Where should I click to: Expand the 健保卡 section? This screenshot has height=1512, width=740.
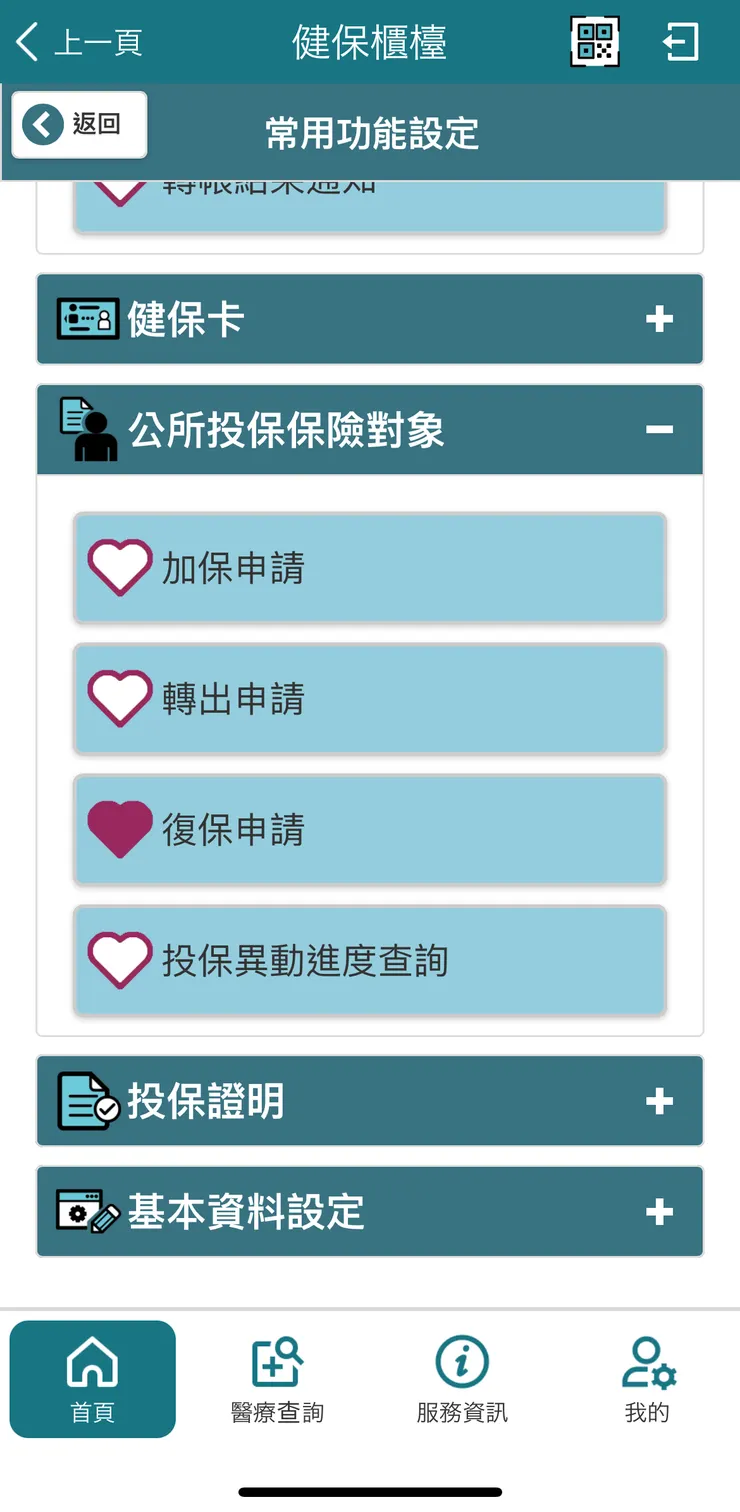click(x=658, y=318)
